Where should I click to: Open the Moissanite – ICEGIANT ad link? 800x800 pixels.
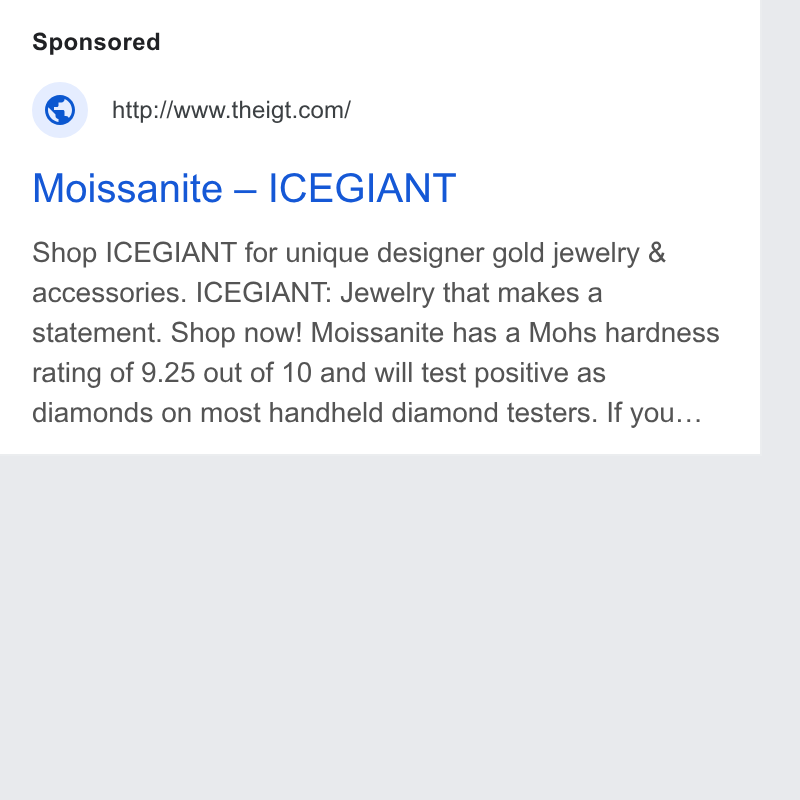[244, 188]
